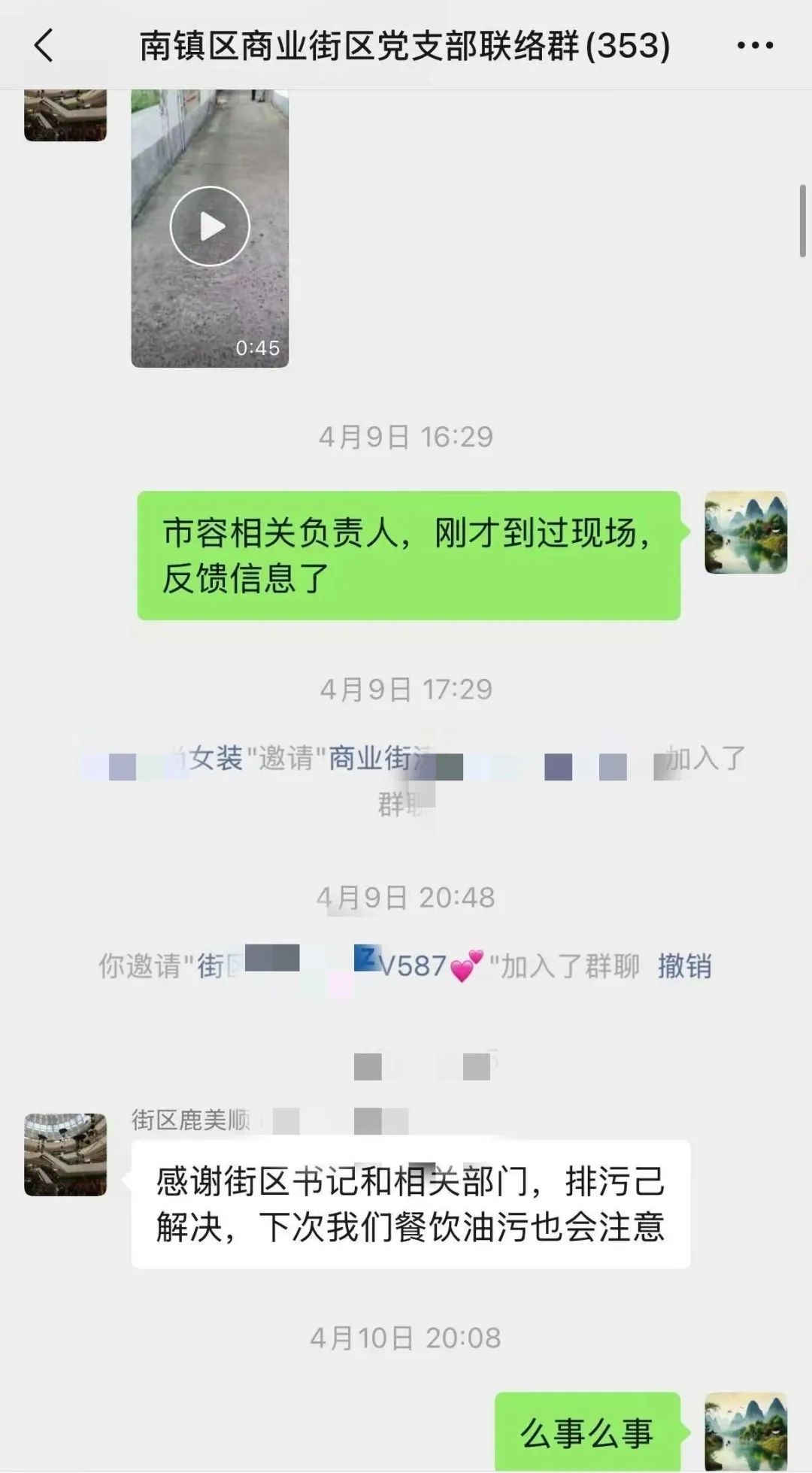Tap 撤销 to revoke the invitation

coord(683,966)
